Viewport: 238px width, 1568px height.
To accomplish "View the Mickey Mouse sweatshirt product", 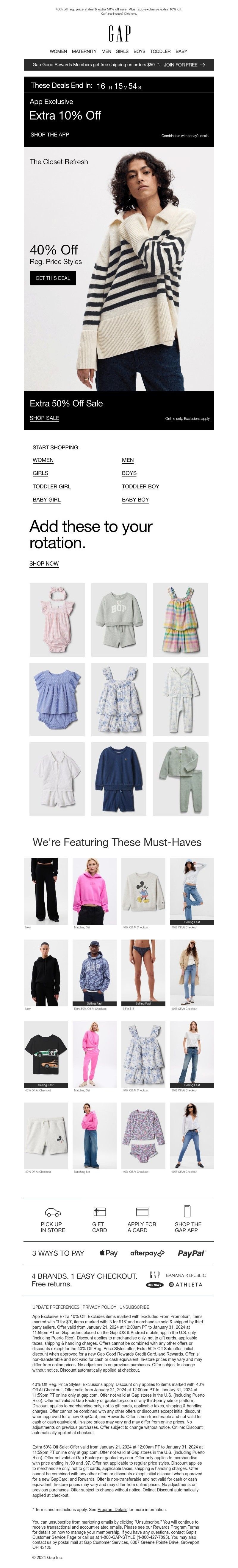I will point(143,891).
